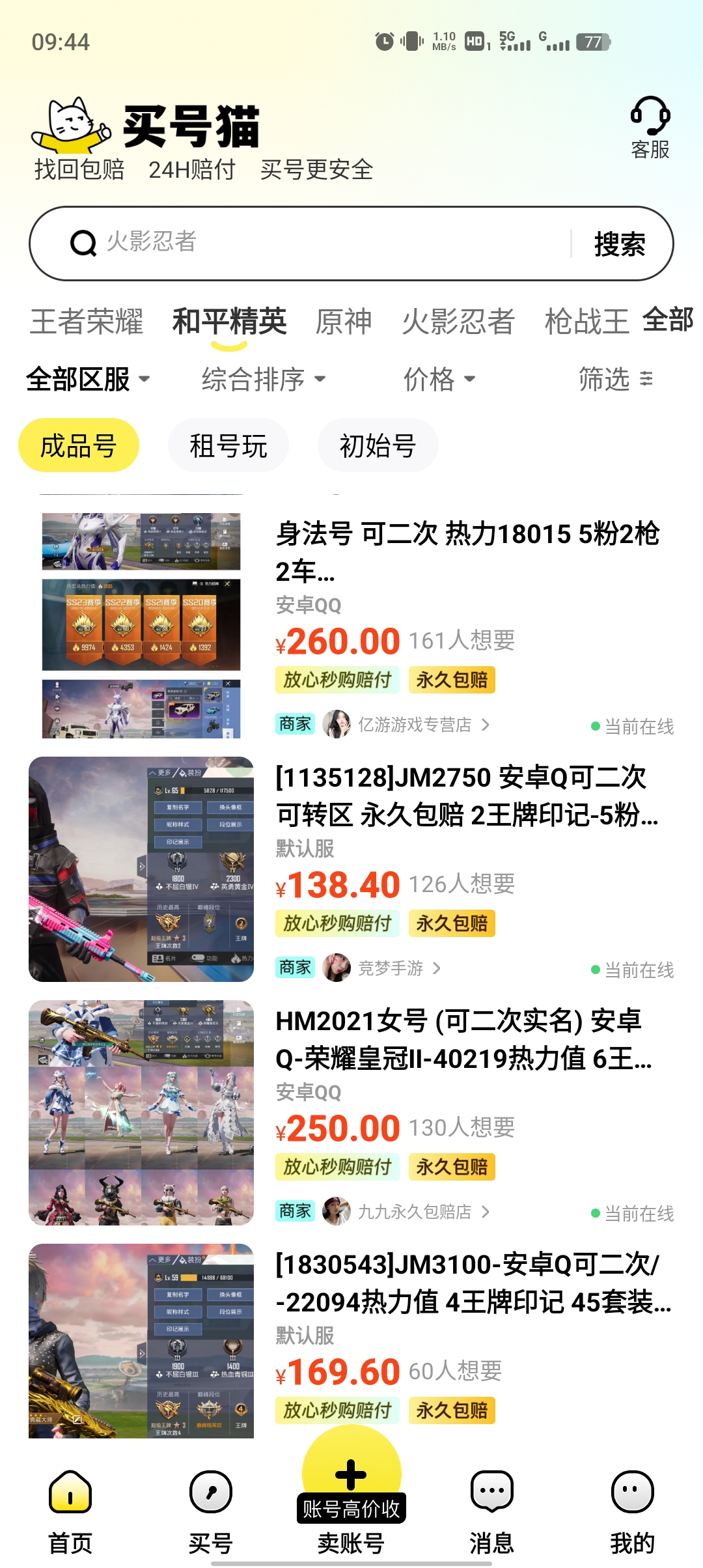703x1568 pixels.
Task: Toggle the 成品号 filter chip
Action: [78, 445]
